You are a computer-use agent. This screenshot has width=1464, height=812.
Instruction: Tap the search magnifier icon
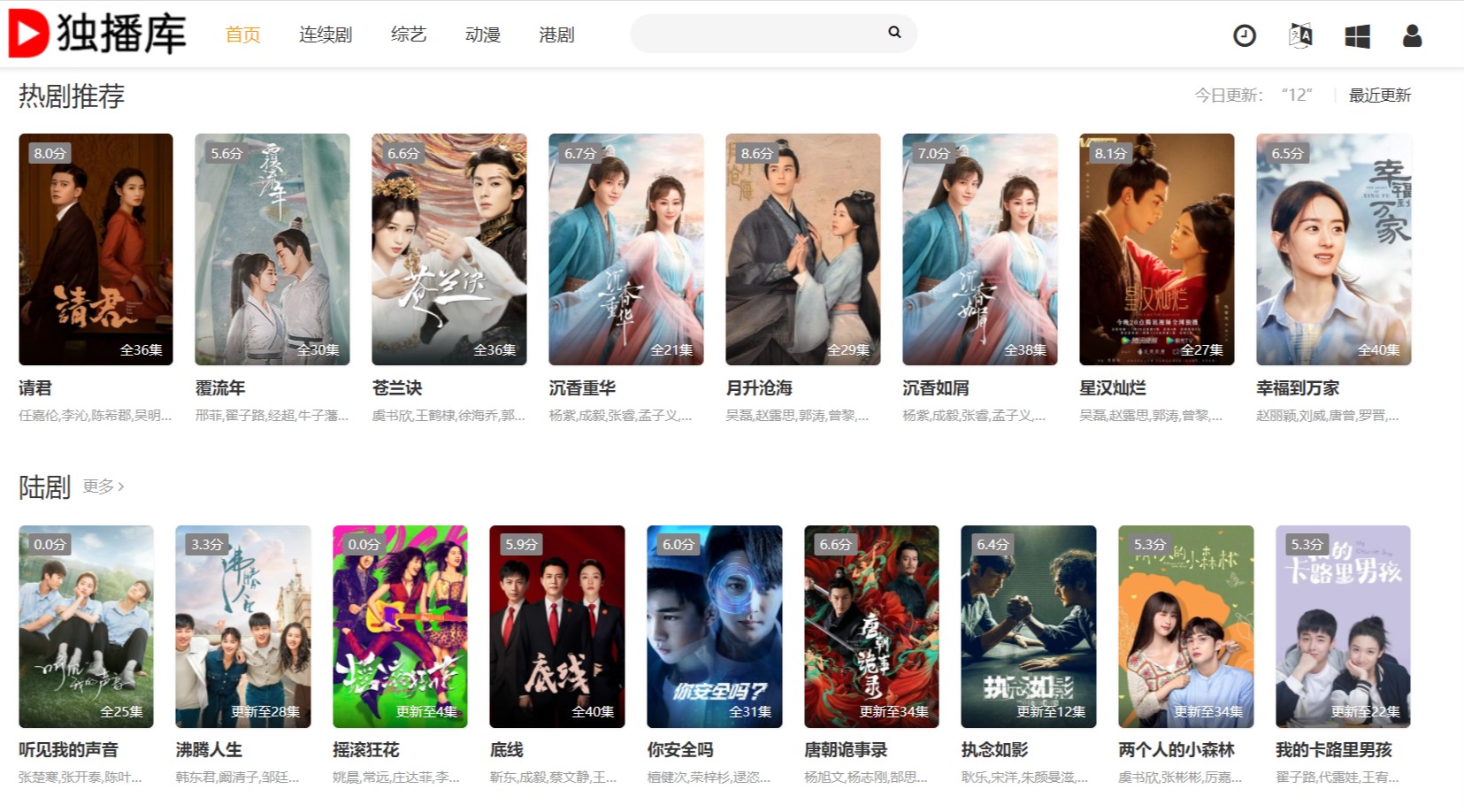(894, 33)
